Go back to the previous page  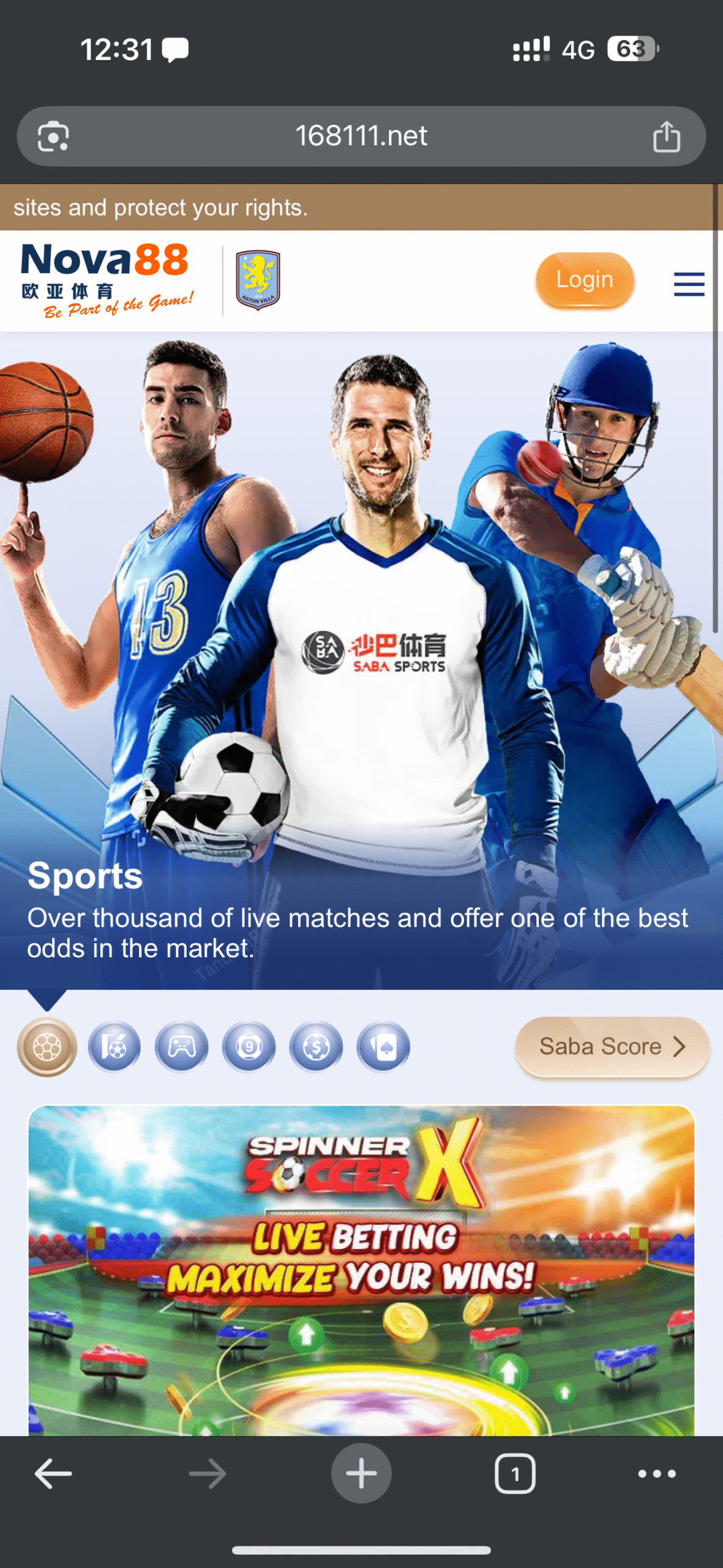point(53,1474)
